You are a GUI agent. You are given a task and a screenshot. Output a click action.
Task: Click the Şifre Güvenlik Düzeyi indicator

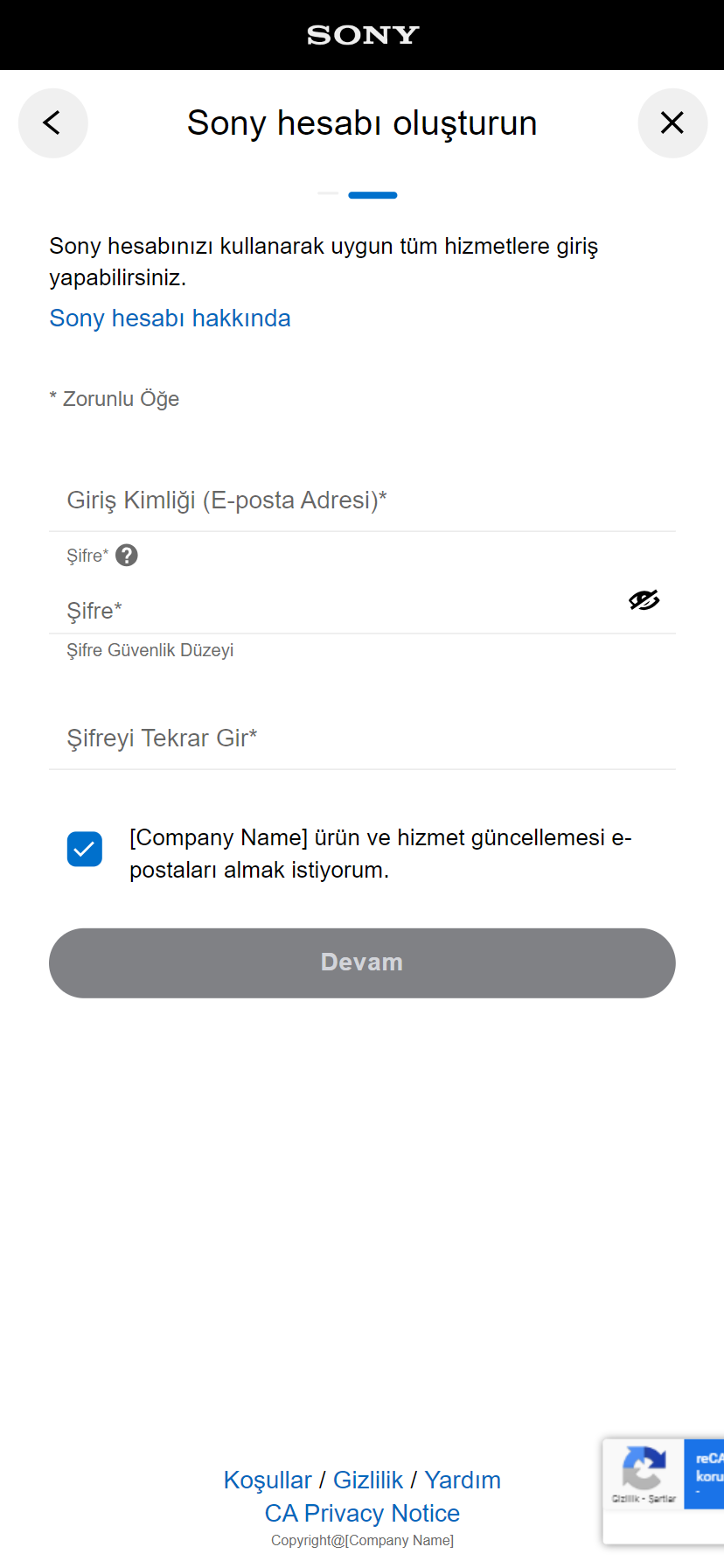pyautogui.click(x=150, y=650)
